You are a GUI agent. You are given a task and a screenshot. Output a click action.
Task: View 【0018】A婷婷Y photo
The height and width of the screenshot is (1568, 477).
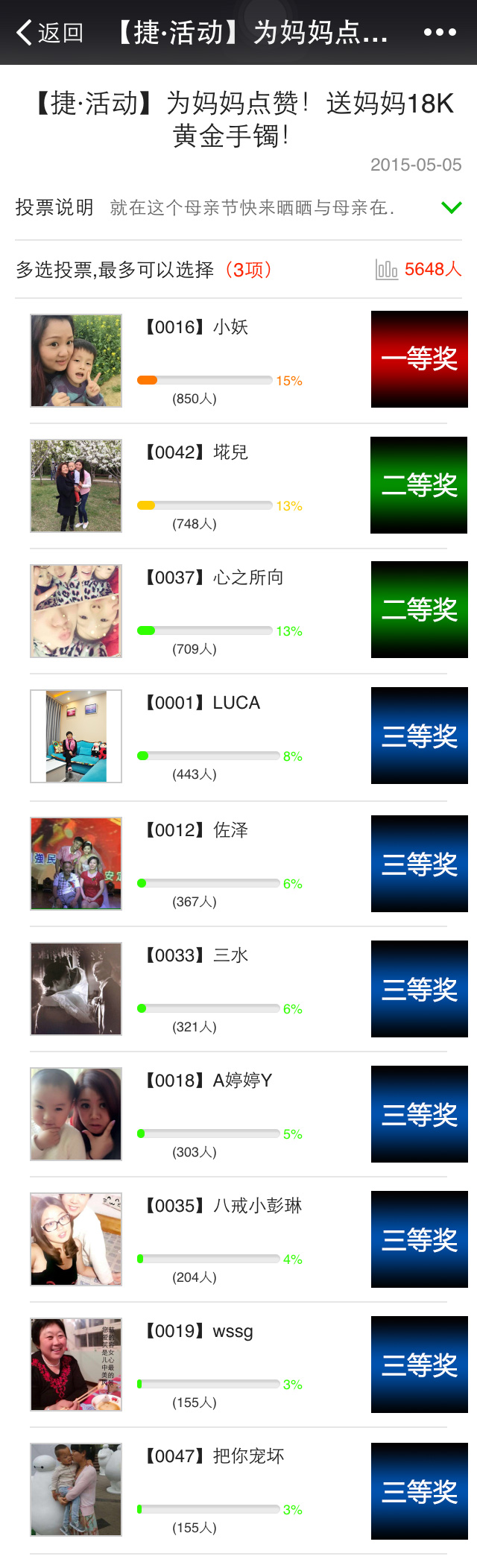76,1114
